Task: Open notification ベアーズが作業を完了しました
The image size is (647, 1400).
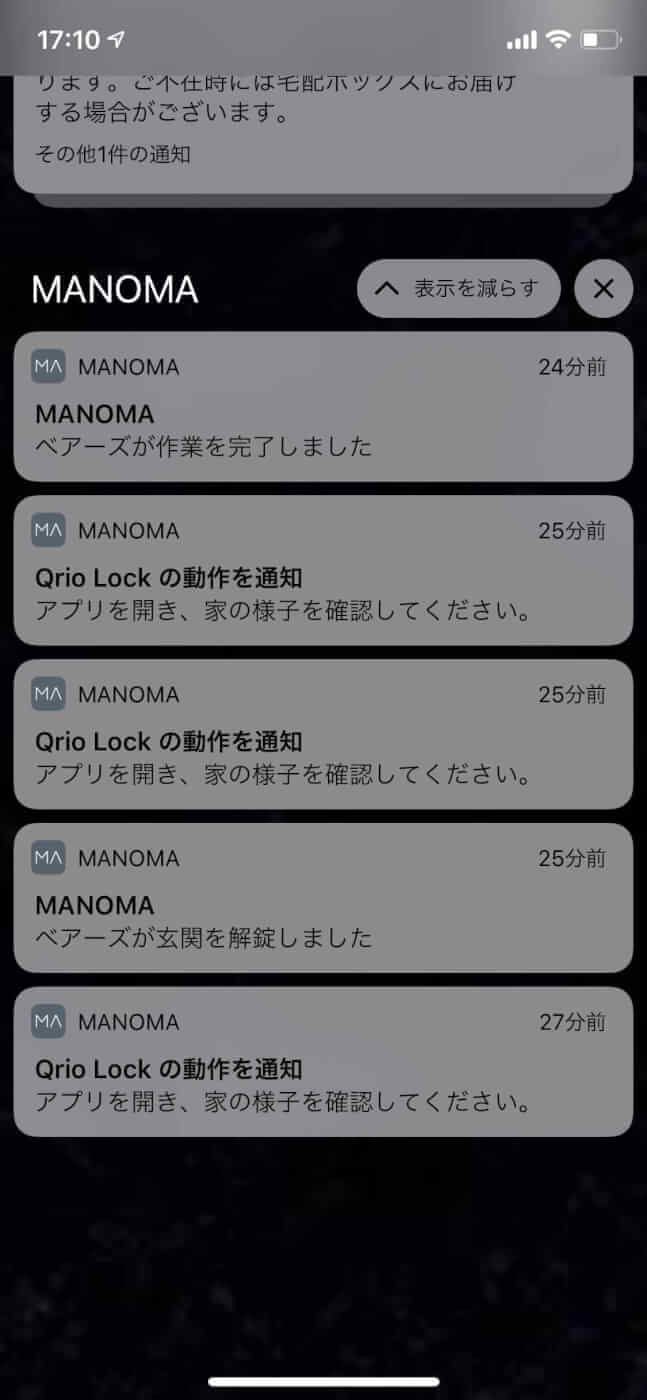Action: [323, 407]
